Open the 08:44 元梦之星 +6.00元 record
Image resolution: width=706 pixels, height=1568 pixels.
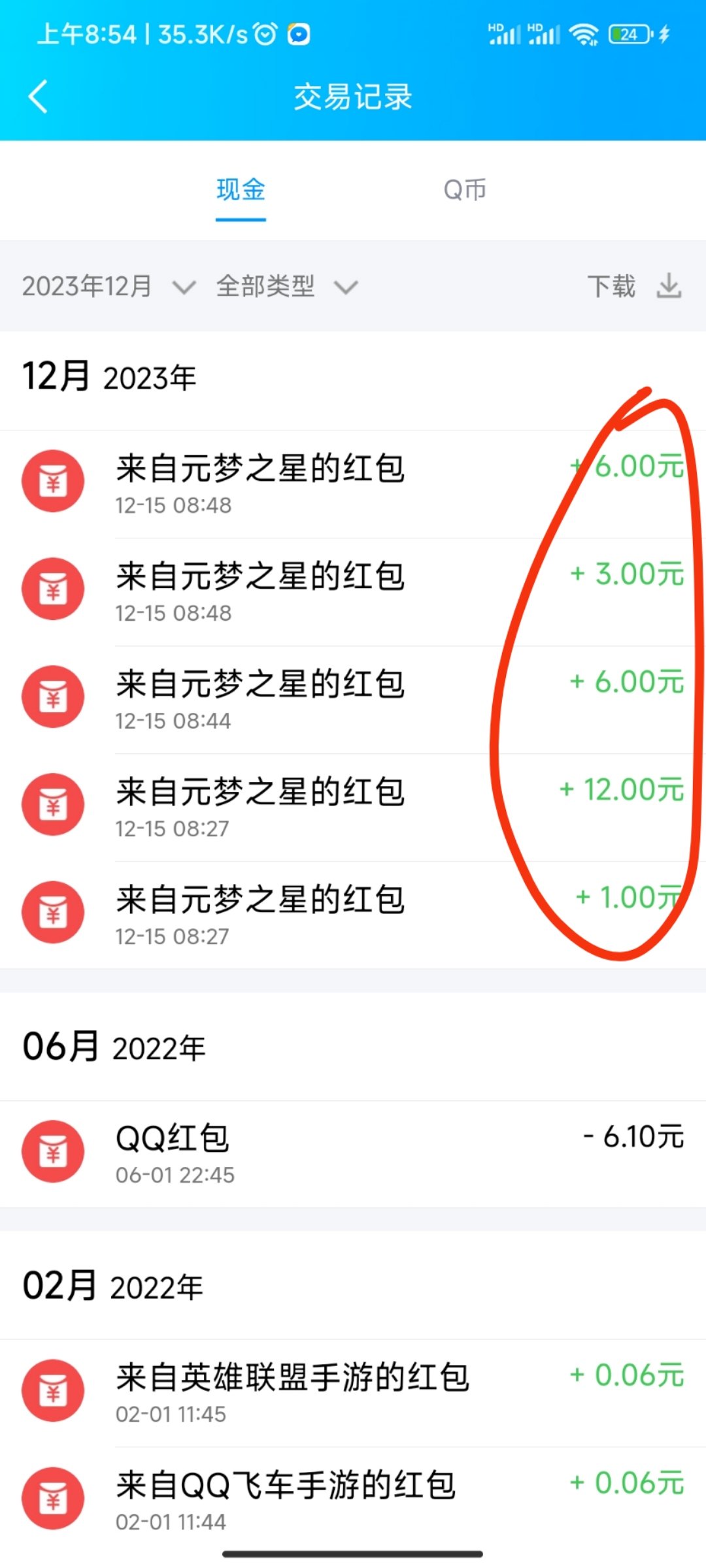point(353,700)
